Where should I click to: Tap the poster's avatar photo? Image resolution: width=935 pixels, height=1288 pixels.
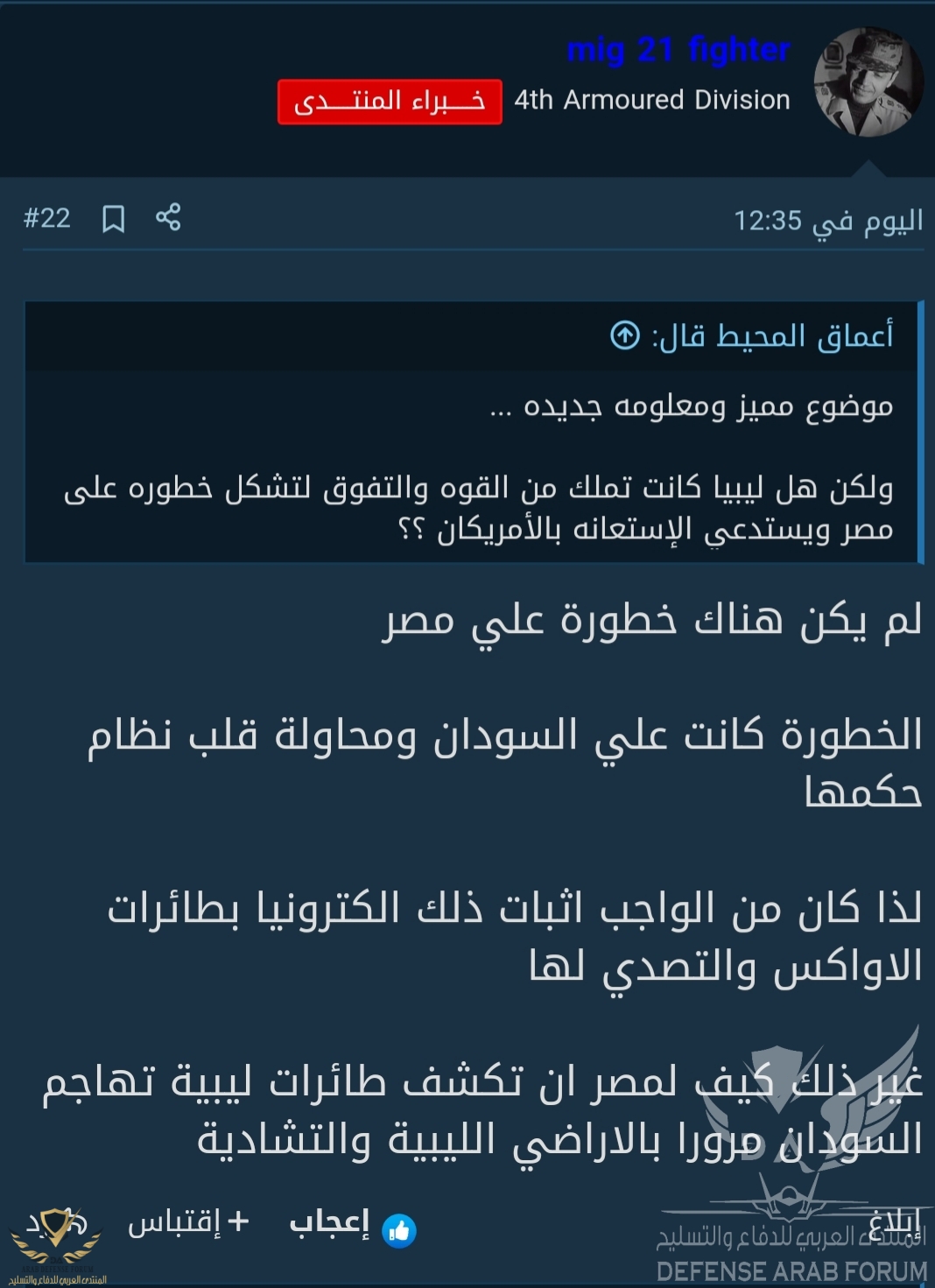[x=868, y=81]
